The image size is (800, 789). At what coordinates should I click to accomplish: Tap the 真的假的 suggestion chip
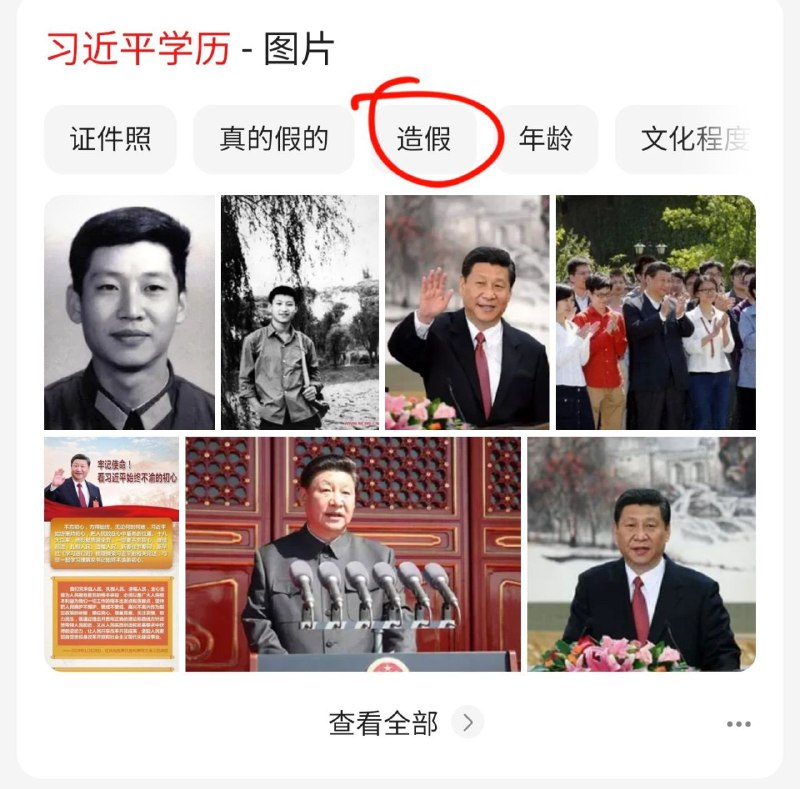pyautogui.click(x=273, y=139)
